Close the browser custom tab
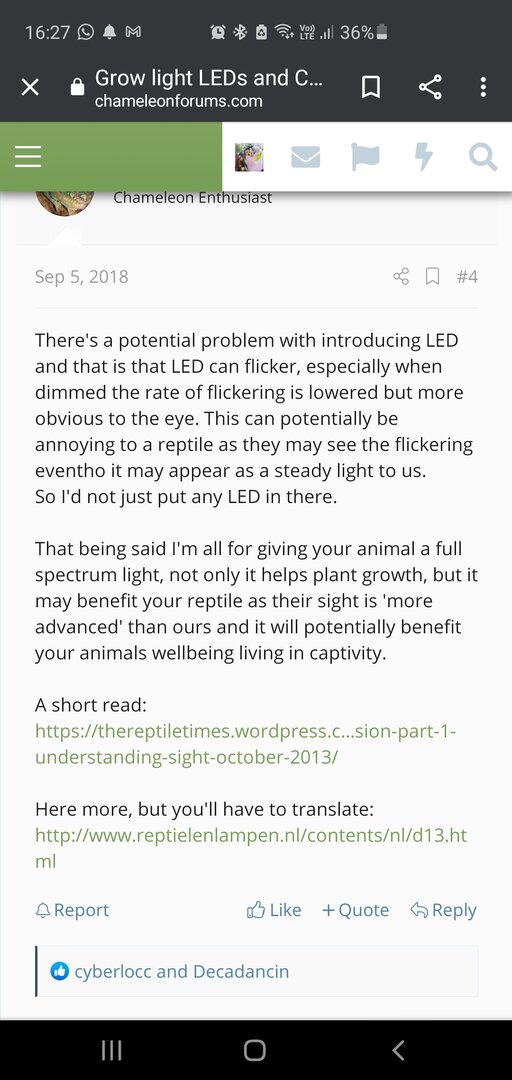The image size is (512, 1080). [x=30, y=87]
